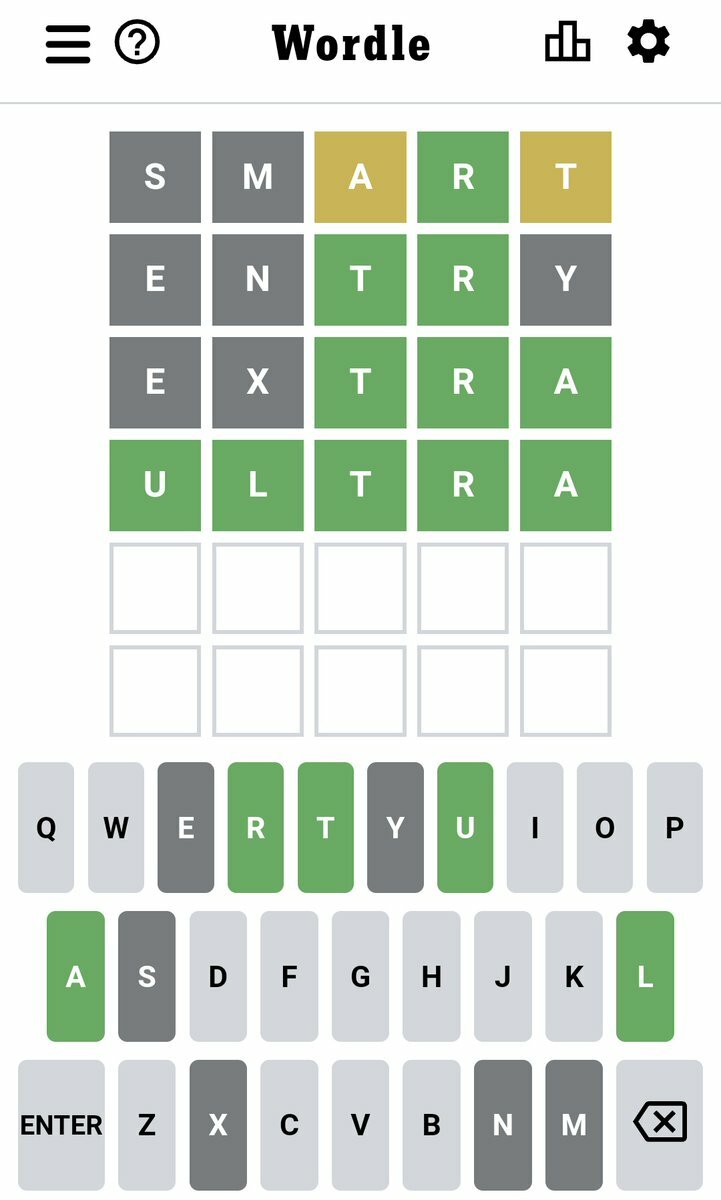Tap the O key on keyboard
721x1200 pixels.
coord(605,827)
